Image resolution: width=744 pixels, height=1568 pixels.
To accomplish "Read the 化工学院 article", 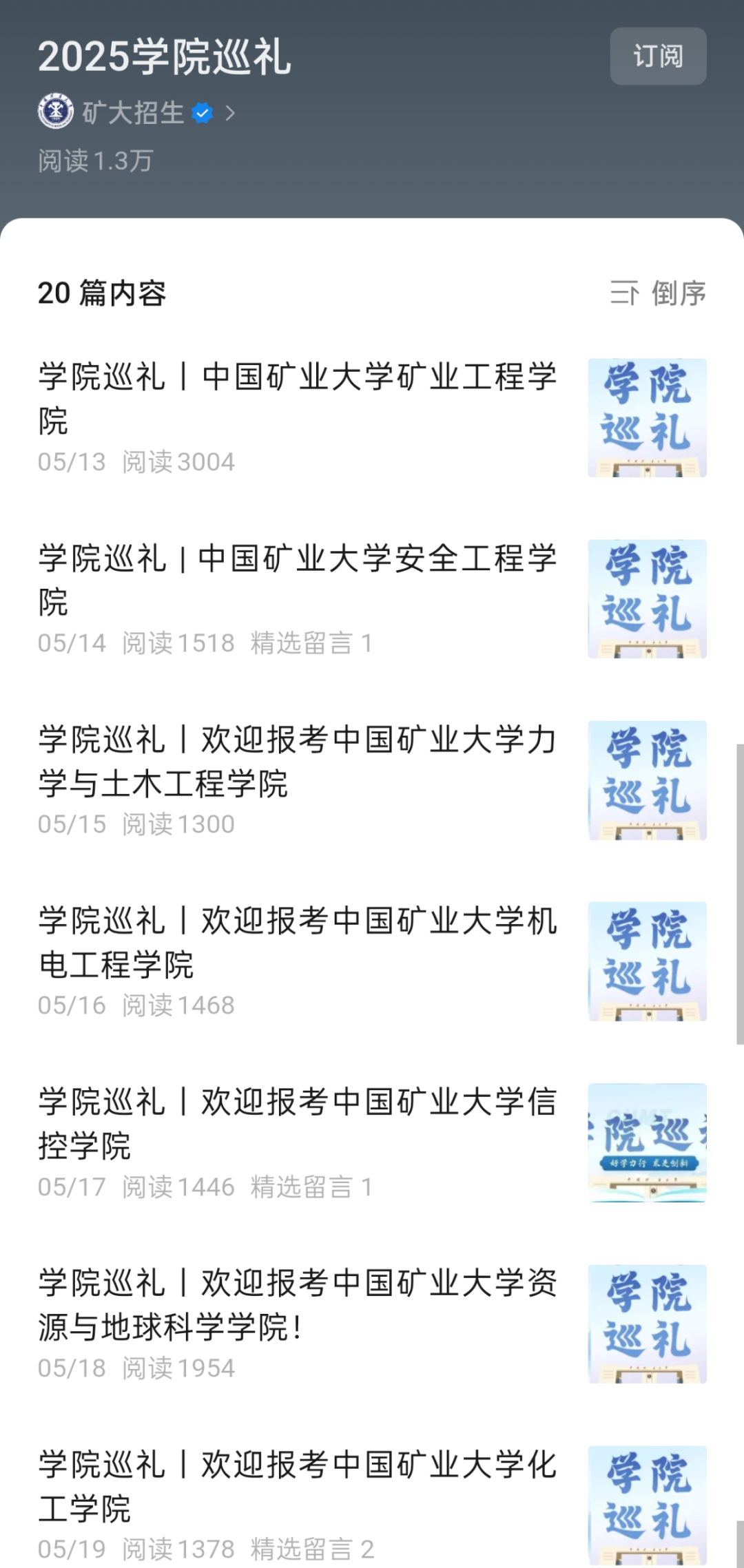I will pos(298,1485).
